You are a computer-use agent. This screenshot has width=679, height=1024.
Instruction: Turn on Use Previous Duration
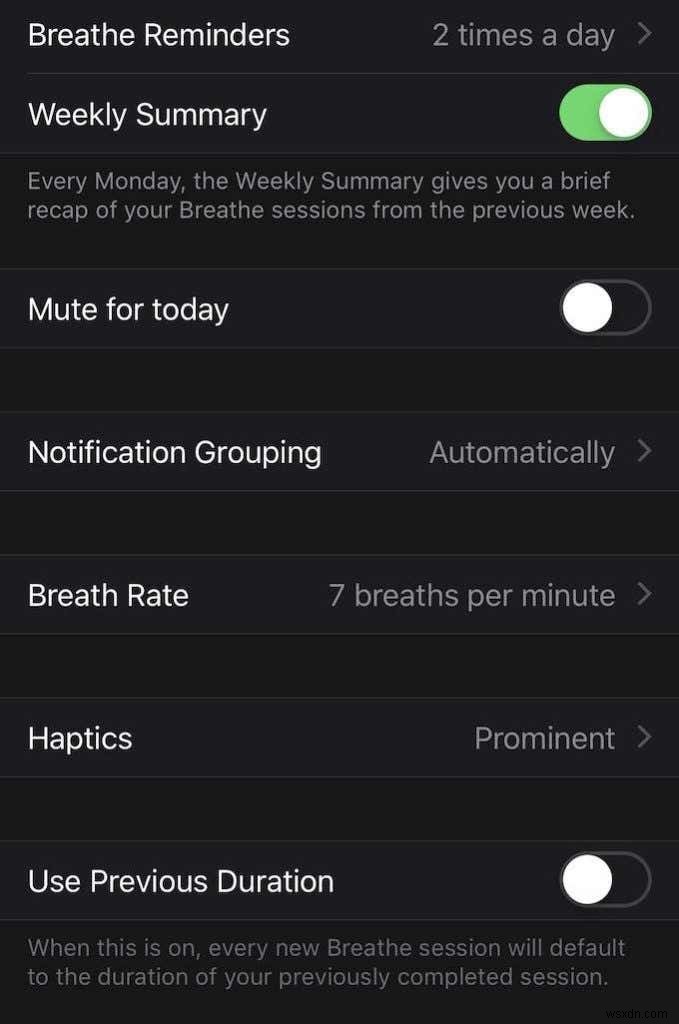click(604, 881)
